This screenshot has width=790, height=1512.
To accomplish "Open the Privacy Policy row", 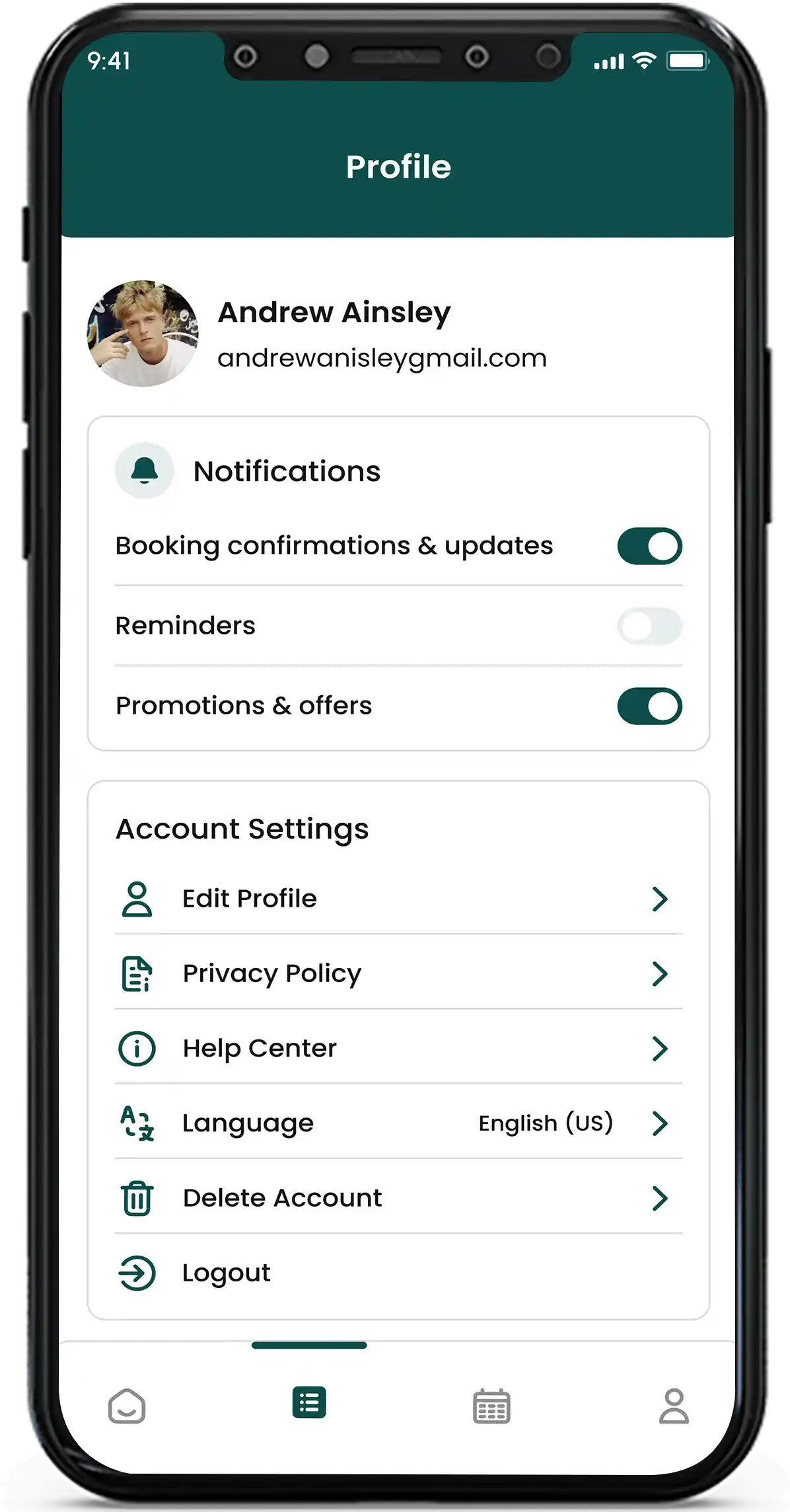I will tap(398, 973).
